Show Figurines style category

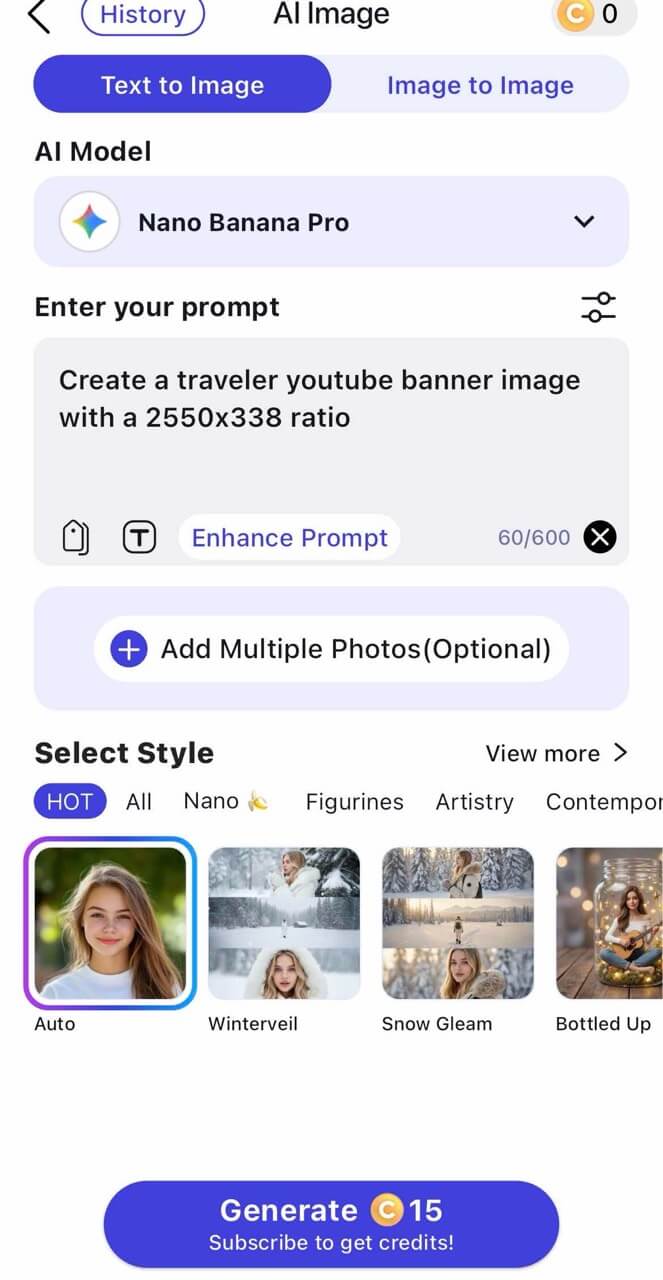(354, 801)
